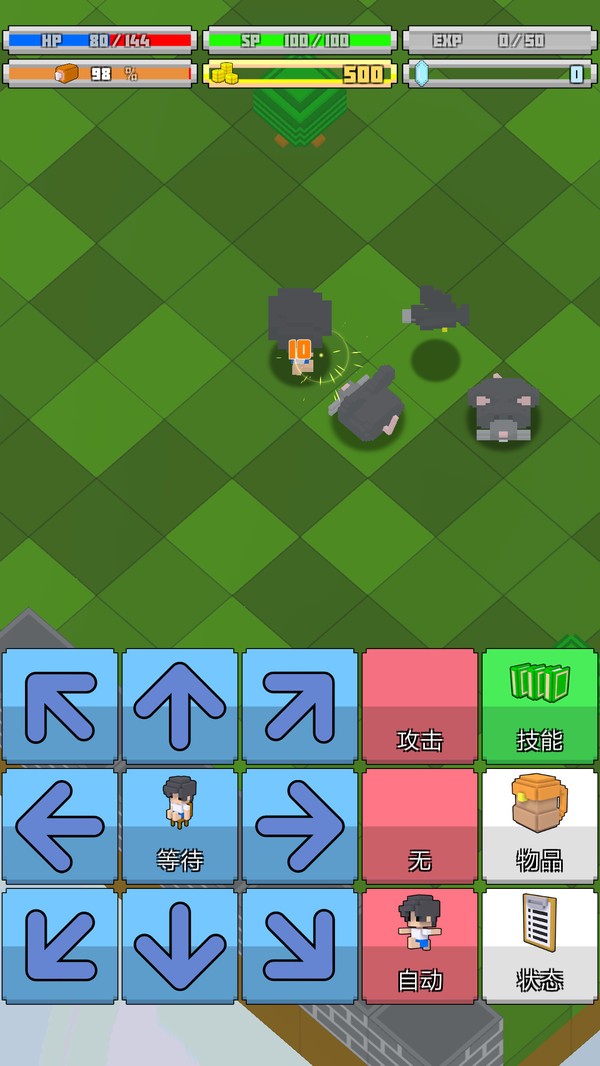
Task: Move the character diagonally up-right
Action: [x=300, y=706]
